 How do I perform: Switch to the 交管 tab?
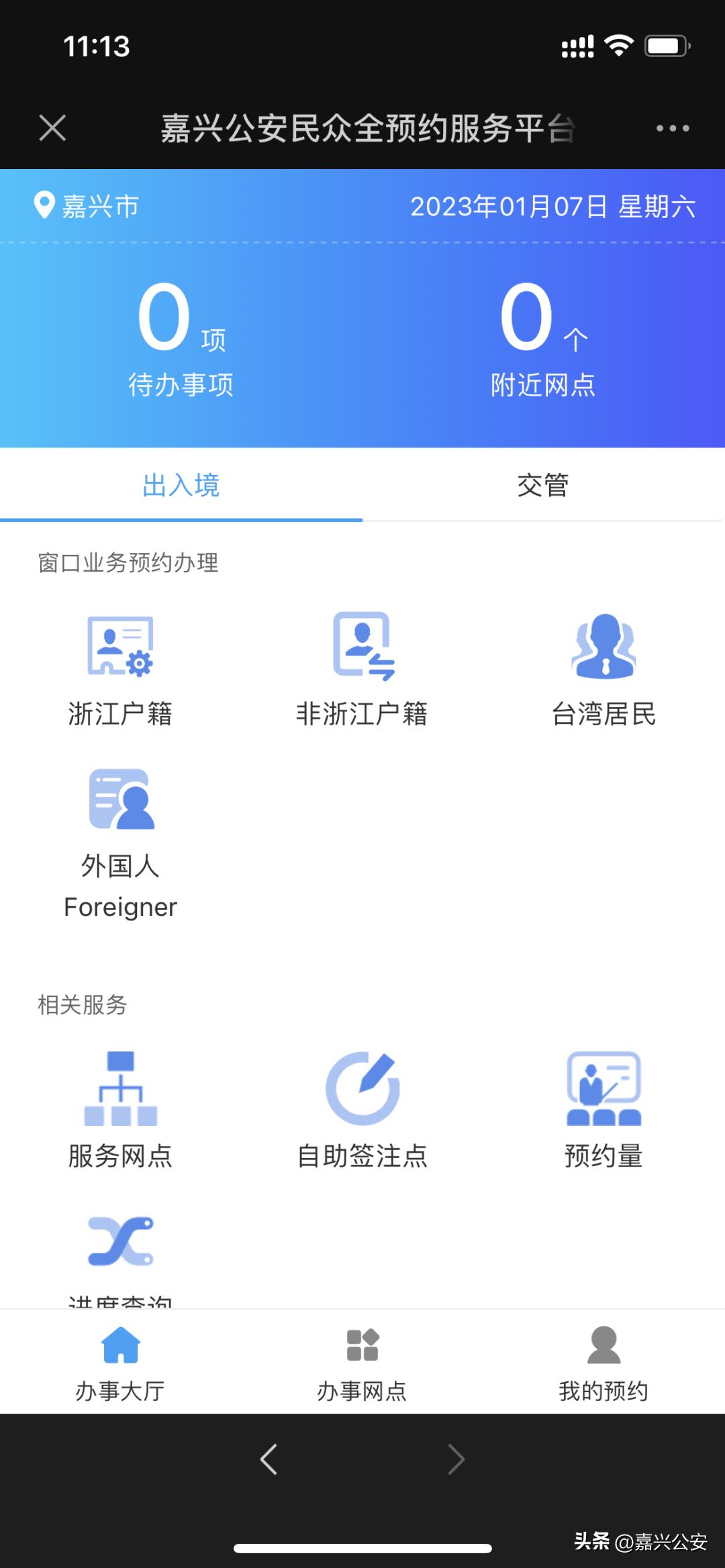[x=544, y=486]
